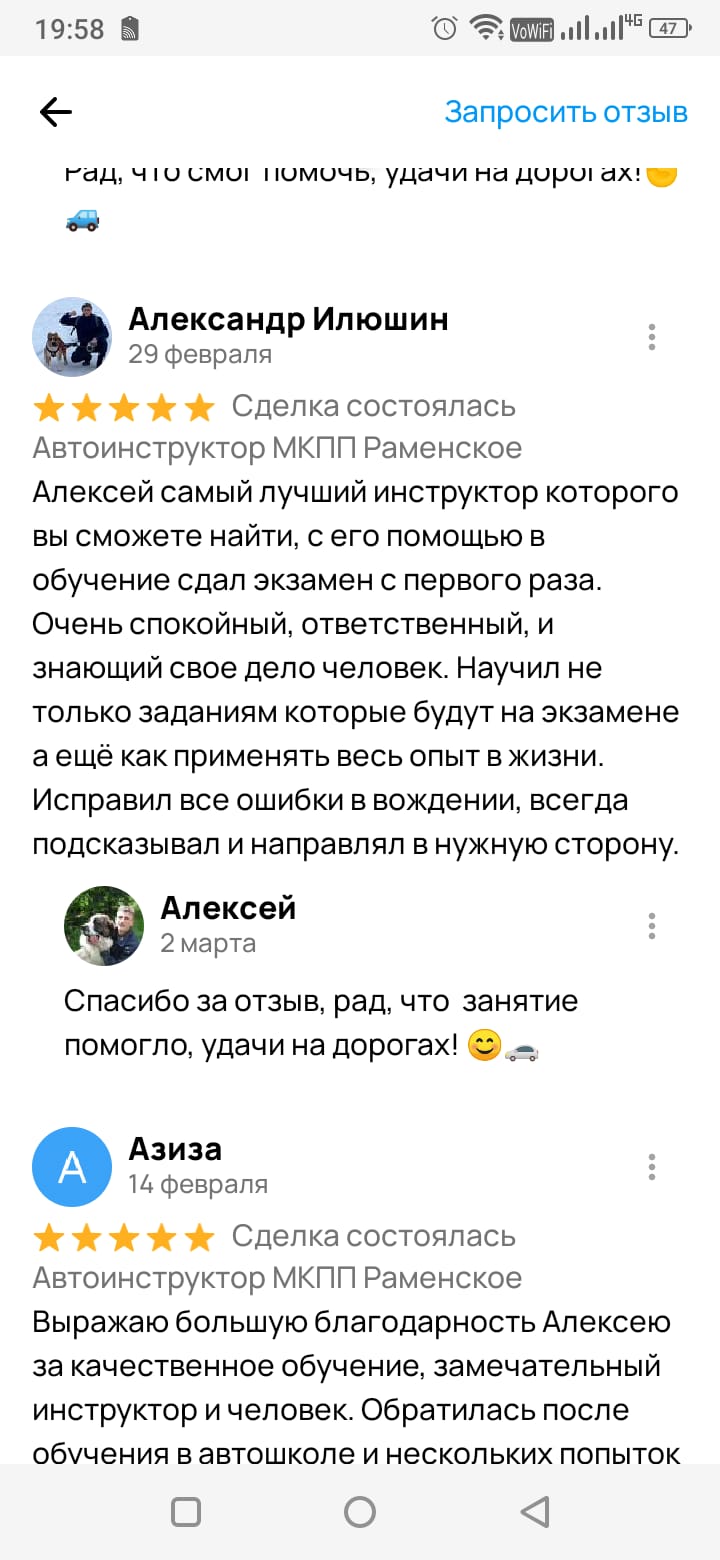The height and width of the screenshot is (1560, 720).
Task: Go back using the arrow icon
Action: click(x=56, y=112)
